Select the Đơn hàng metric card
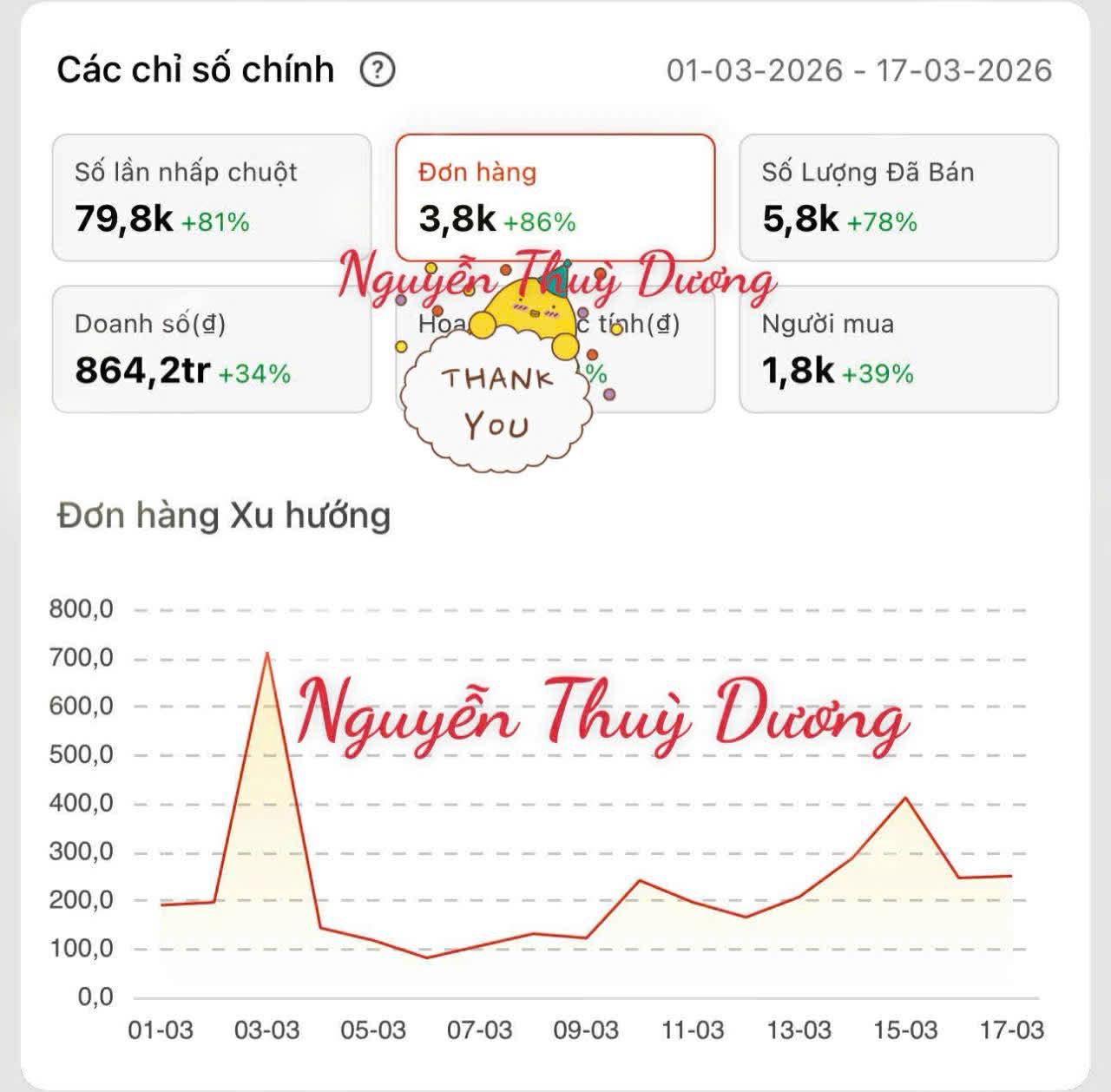The image size is (1111, 1092). (x=555, y=198)
